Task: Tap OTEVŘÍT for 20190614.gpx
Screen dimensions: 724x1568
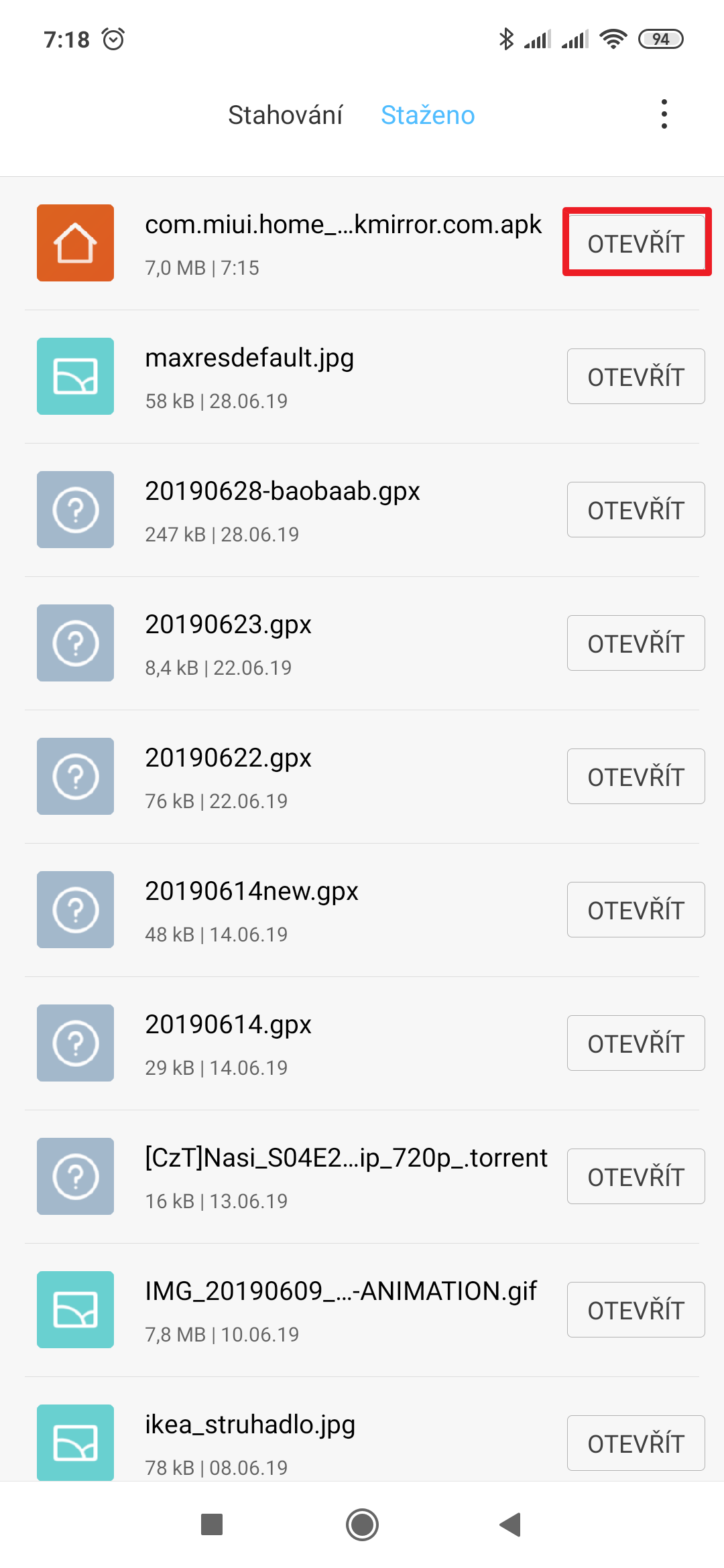Action: click(636, 1043)
